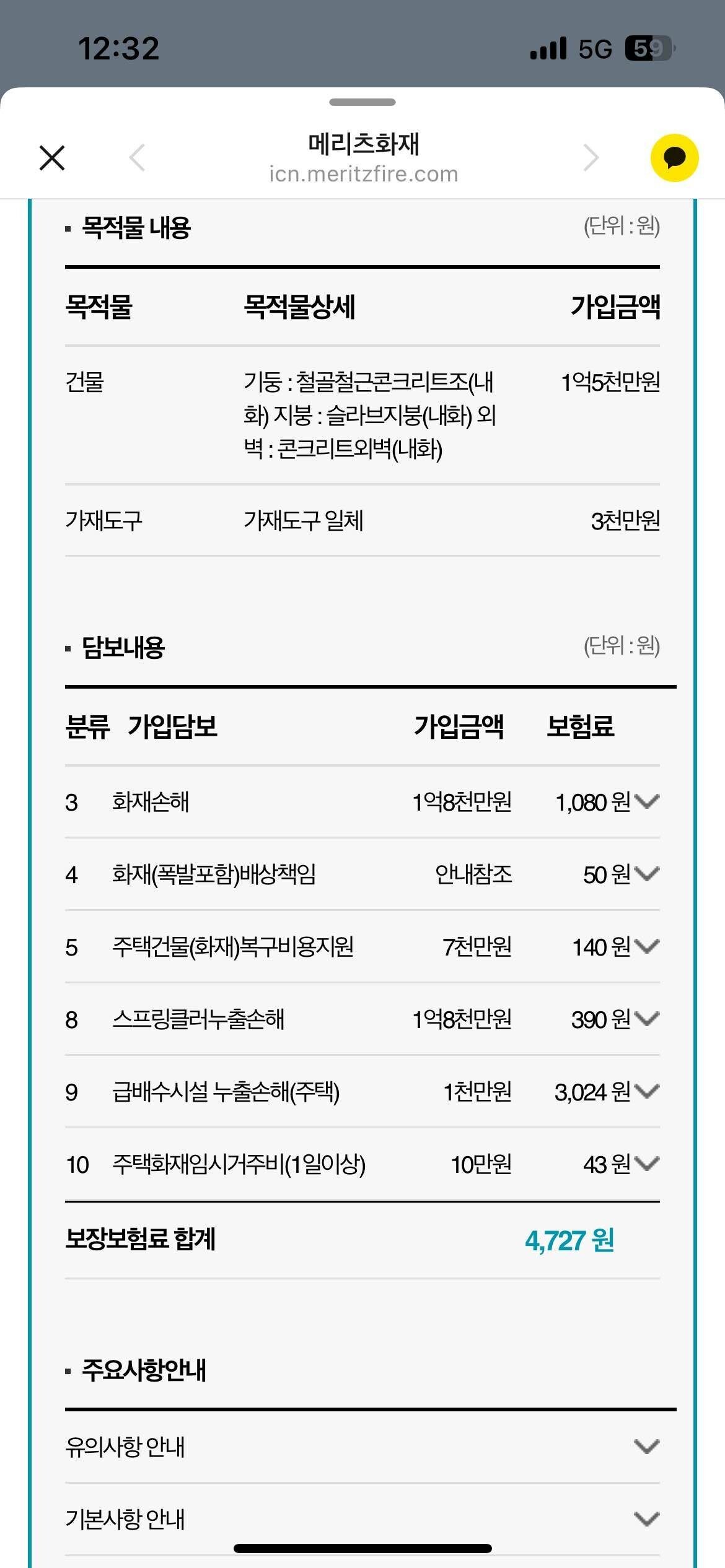Tap the cellular signal strength bars
This screenshot has width=725, height=1568.
(x=548, y=47)
